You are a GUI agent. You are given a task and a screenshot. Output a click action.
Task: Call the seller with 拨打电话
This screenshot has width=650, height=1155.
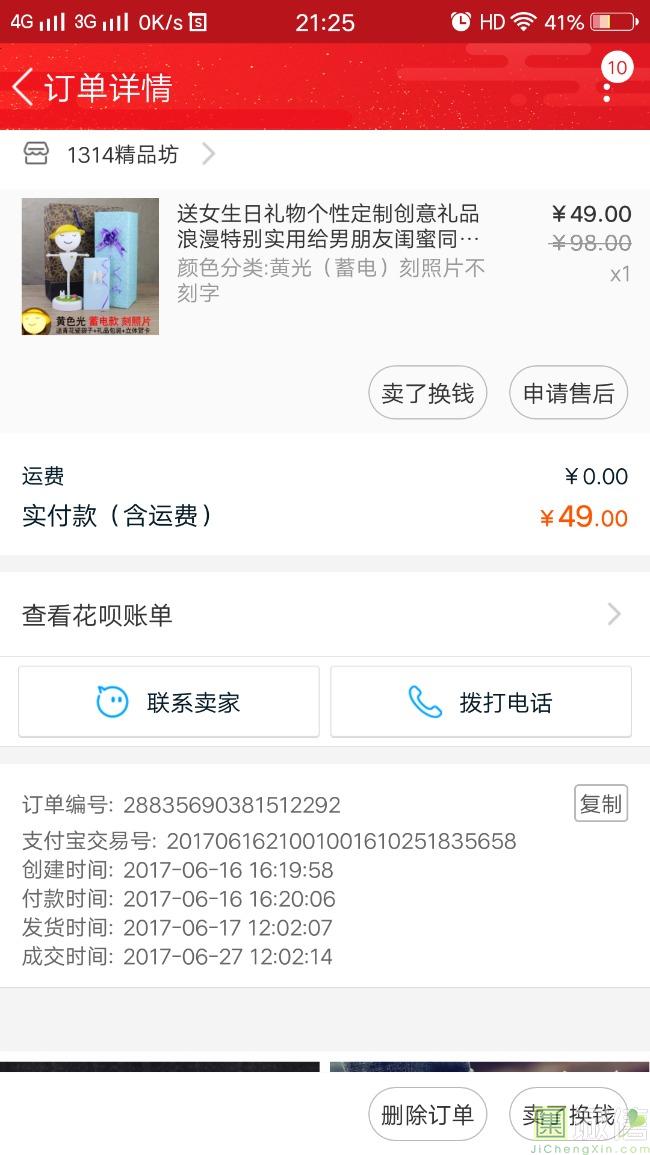coord(481,702)
